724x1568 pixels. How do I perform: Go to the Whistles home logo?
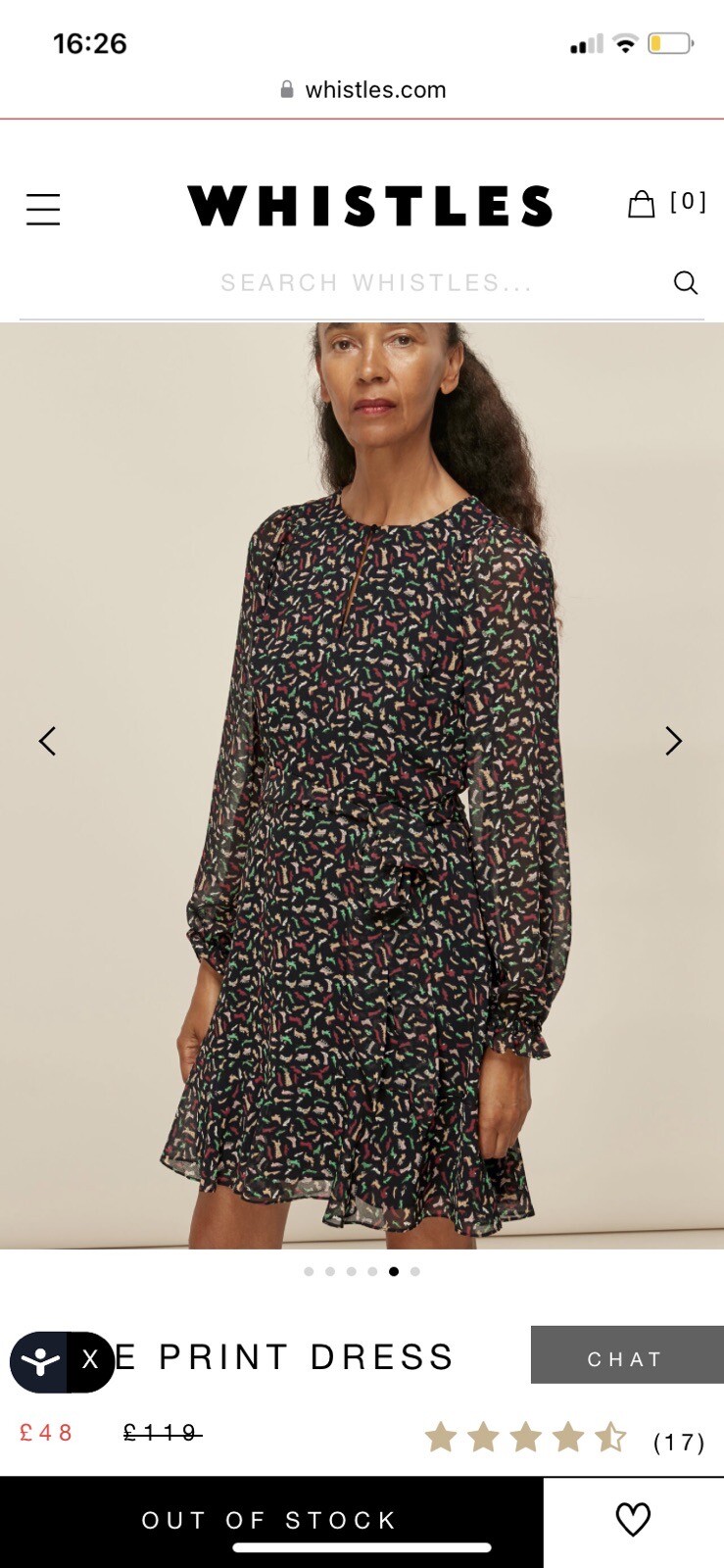coord(369,206)
